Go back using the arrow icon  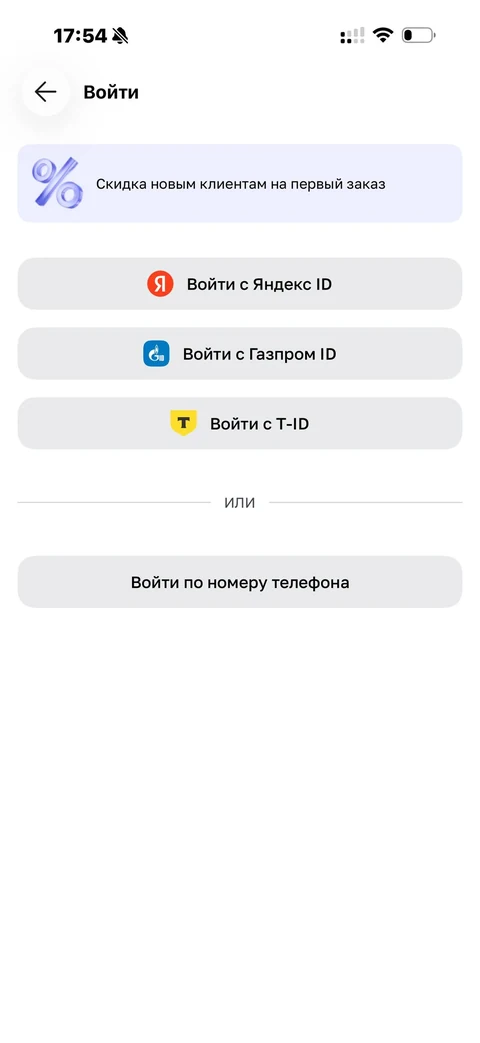[46, 92]
